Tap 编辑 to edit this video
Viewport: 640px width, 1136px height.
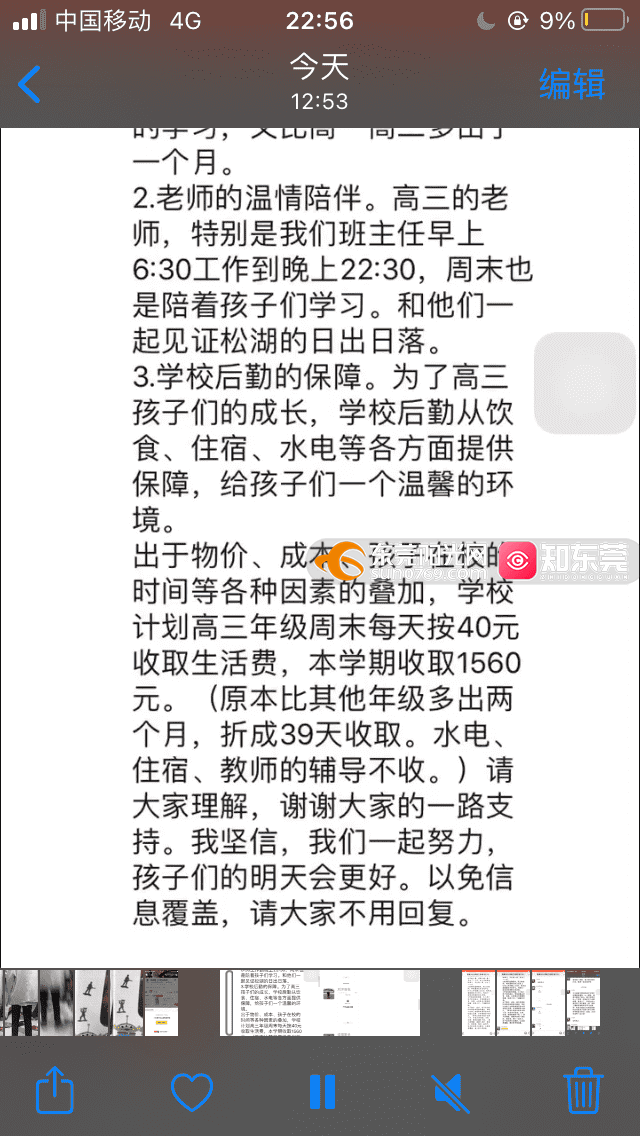coord(572,84)
